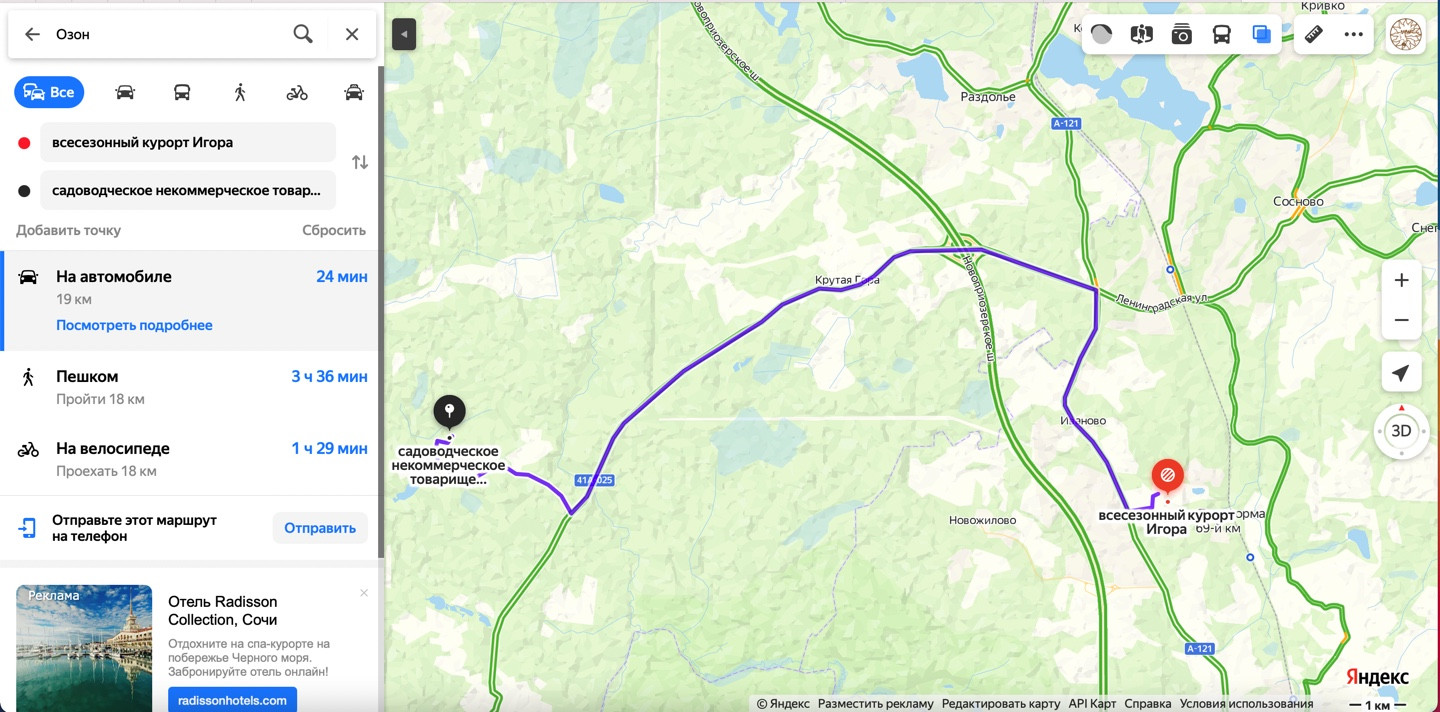This screenshot has width=1440, height=712.
Task: Switch to public transport route mode
Action: [182, 92]
